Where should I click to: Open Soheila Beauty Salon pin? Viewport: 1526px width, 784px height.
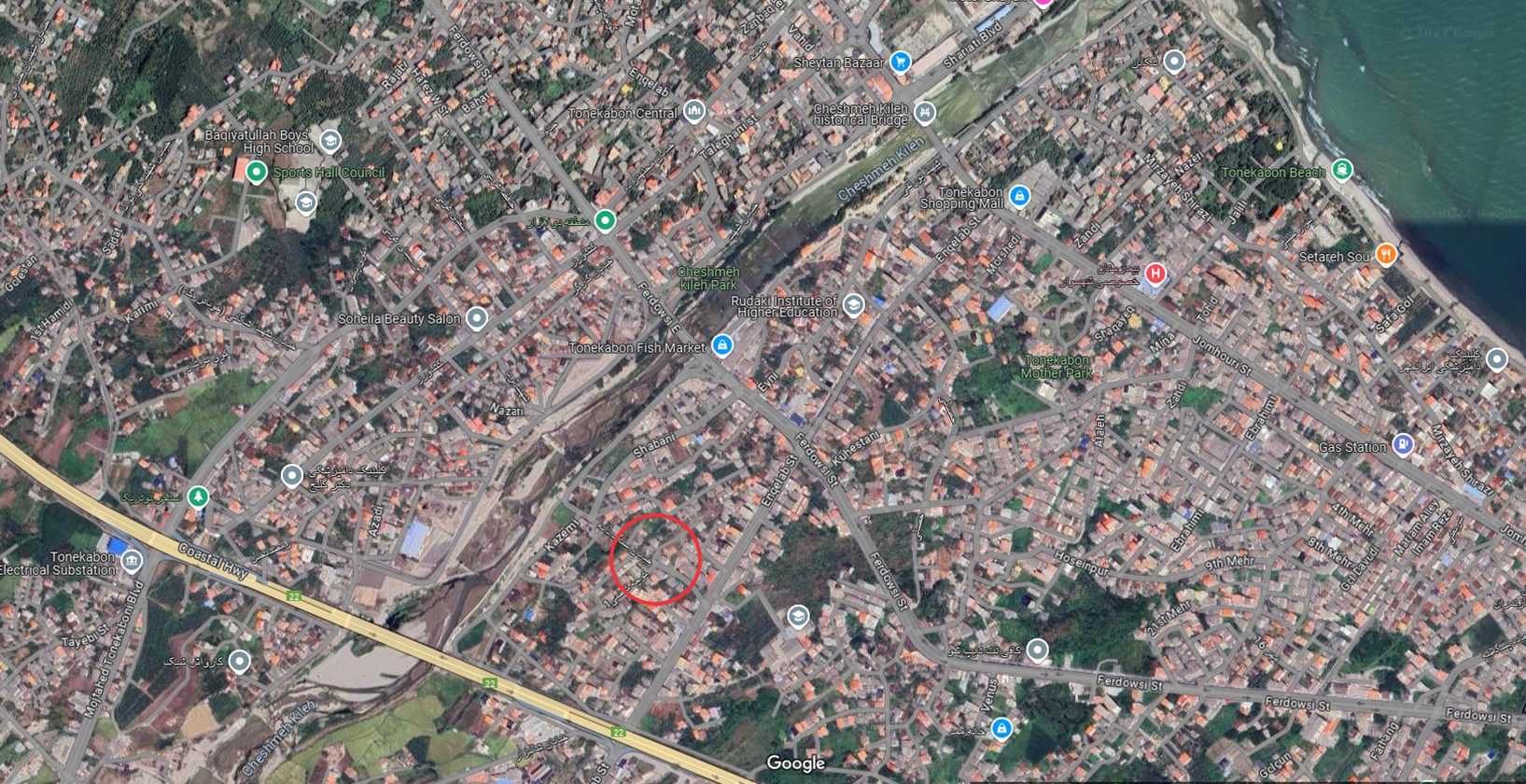477,318
